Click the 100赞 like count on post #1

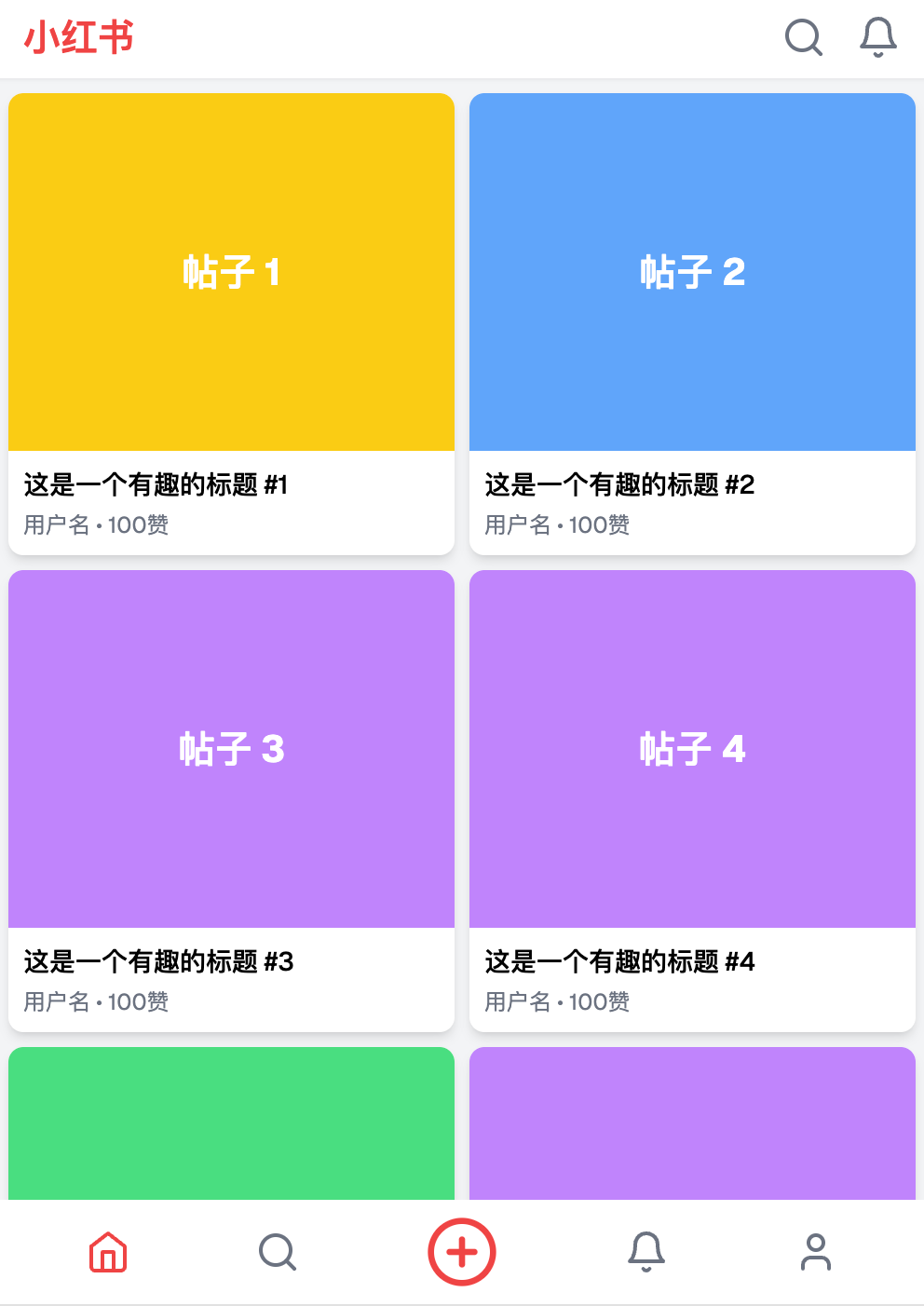click(x=137, y=524)
